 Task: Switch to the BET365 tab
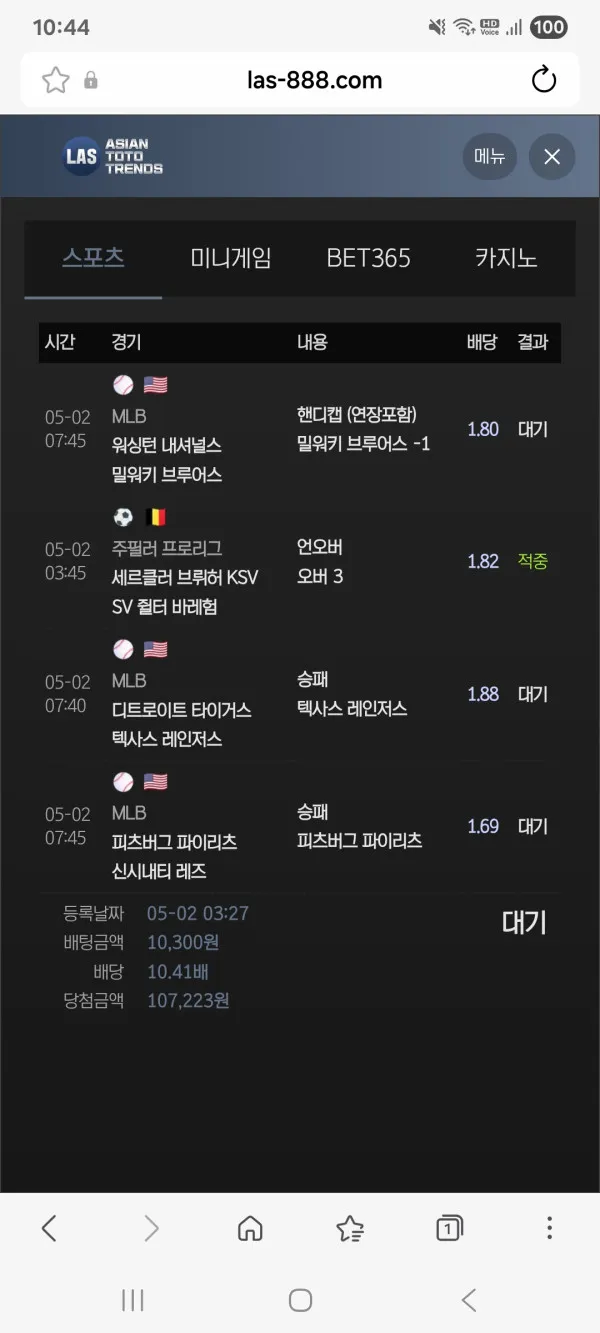pos(368,258)
